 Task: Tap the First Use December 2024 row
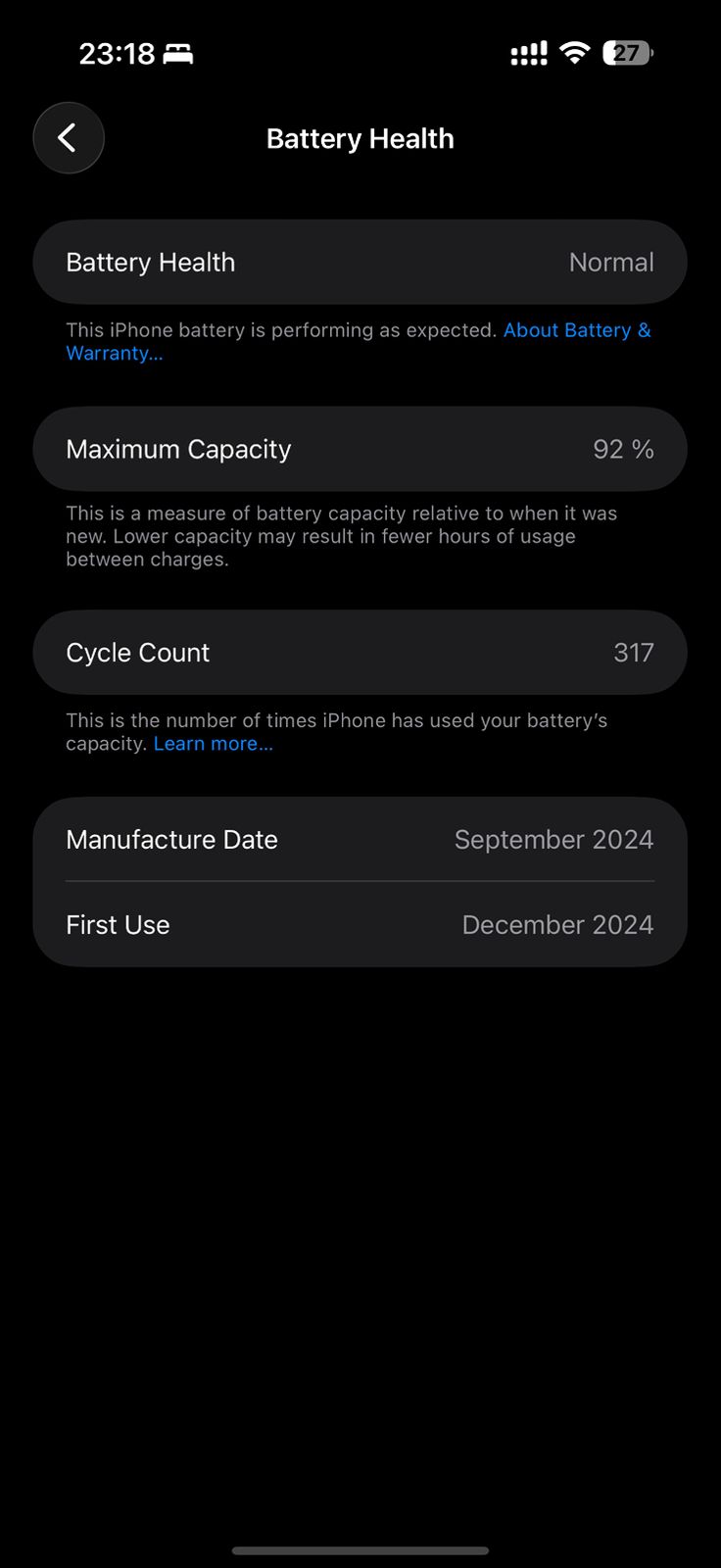click(360, 924)
